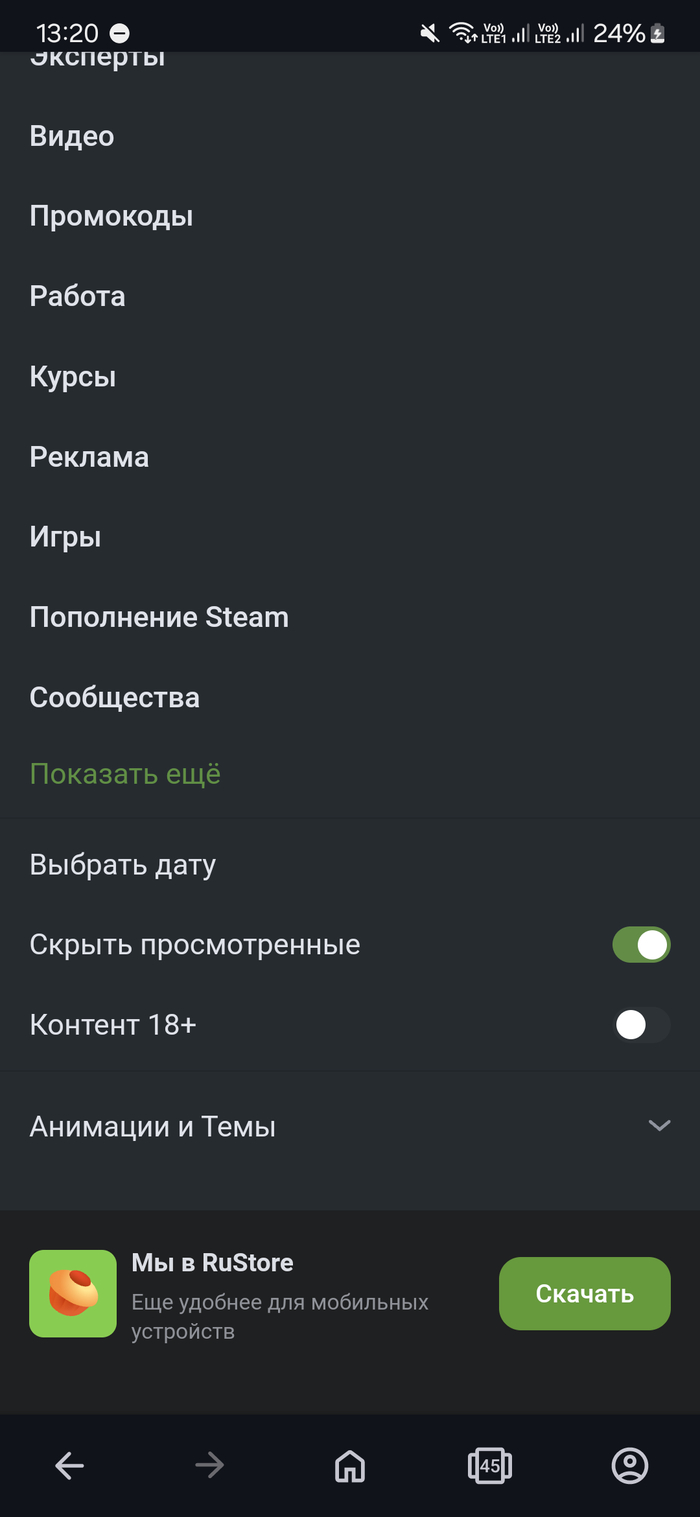
Task: Open Сообщества
Action: 114,697
